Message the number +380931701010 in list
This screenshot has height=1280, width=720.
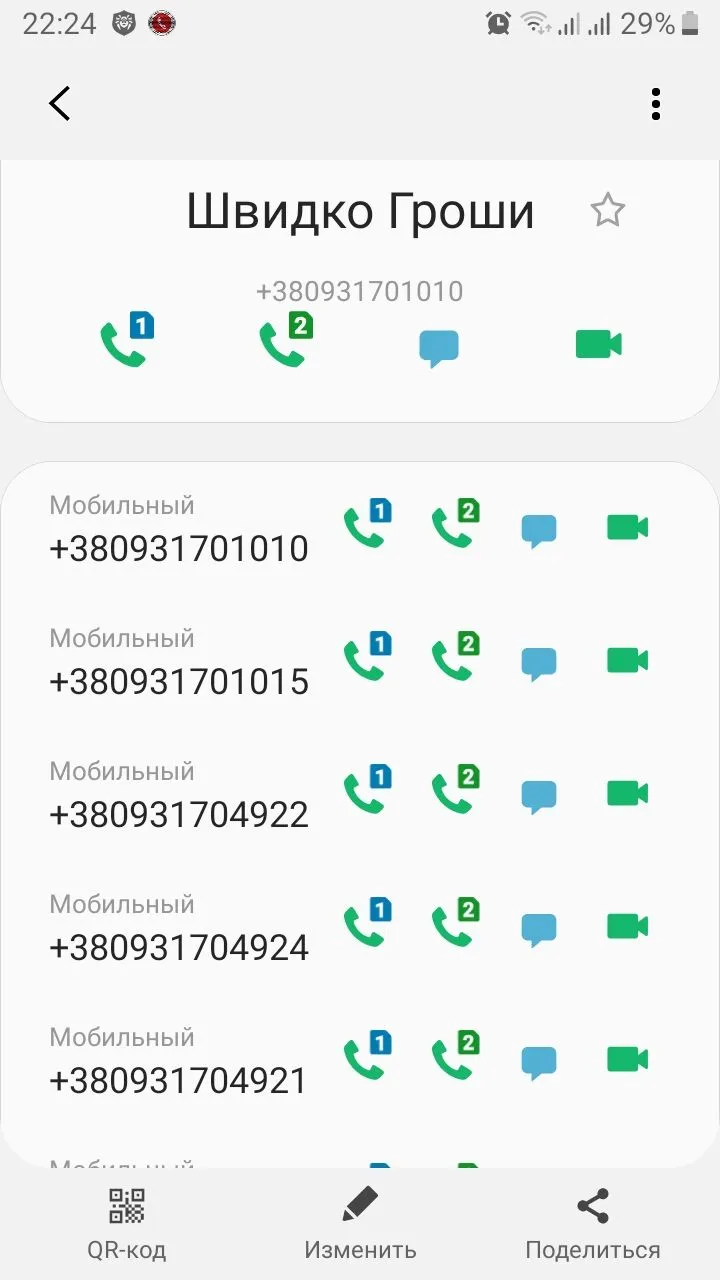(x=539, y=530)
